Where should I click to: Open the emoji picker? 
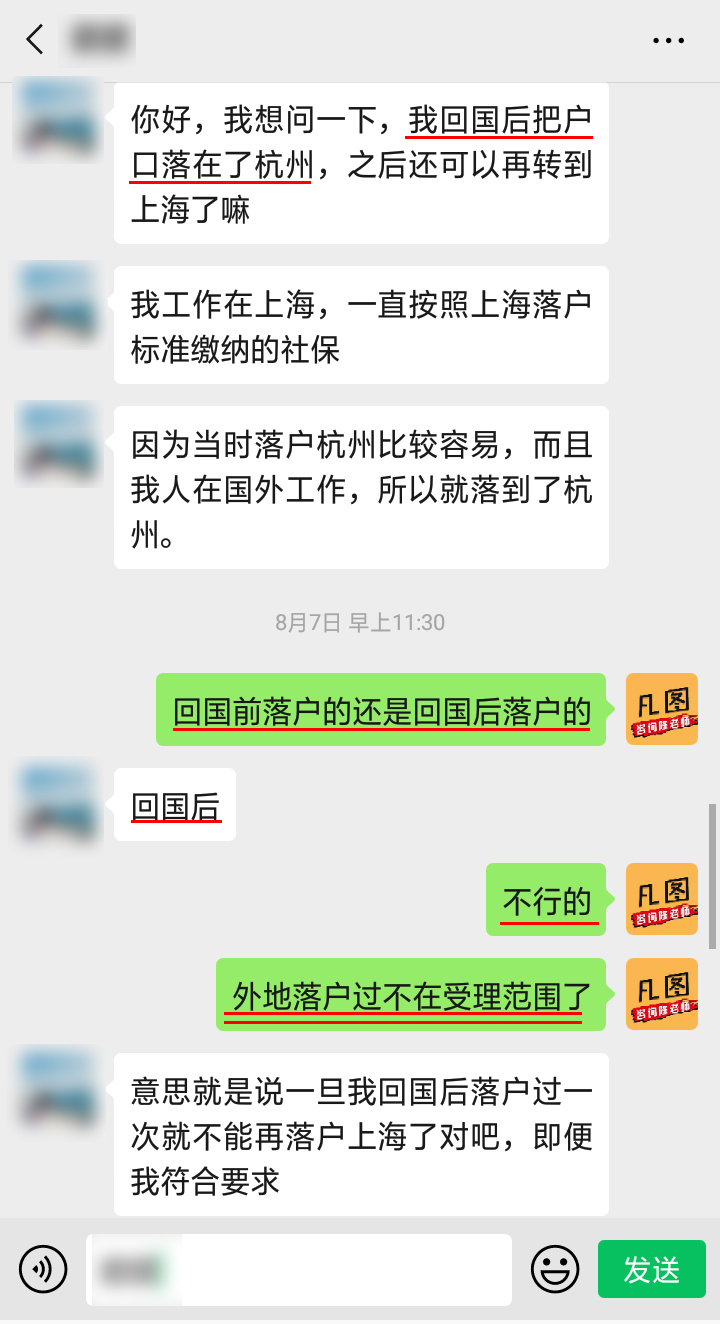pos(555,1270)
